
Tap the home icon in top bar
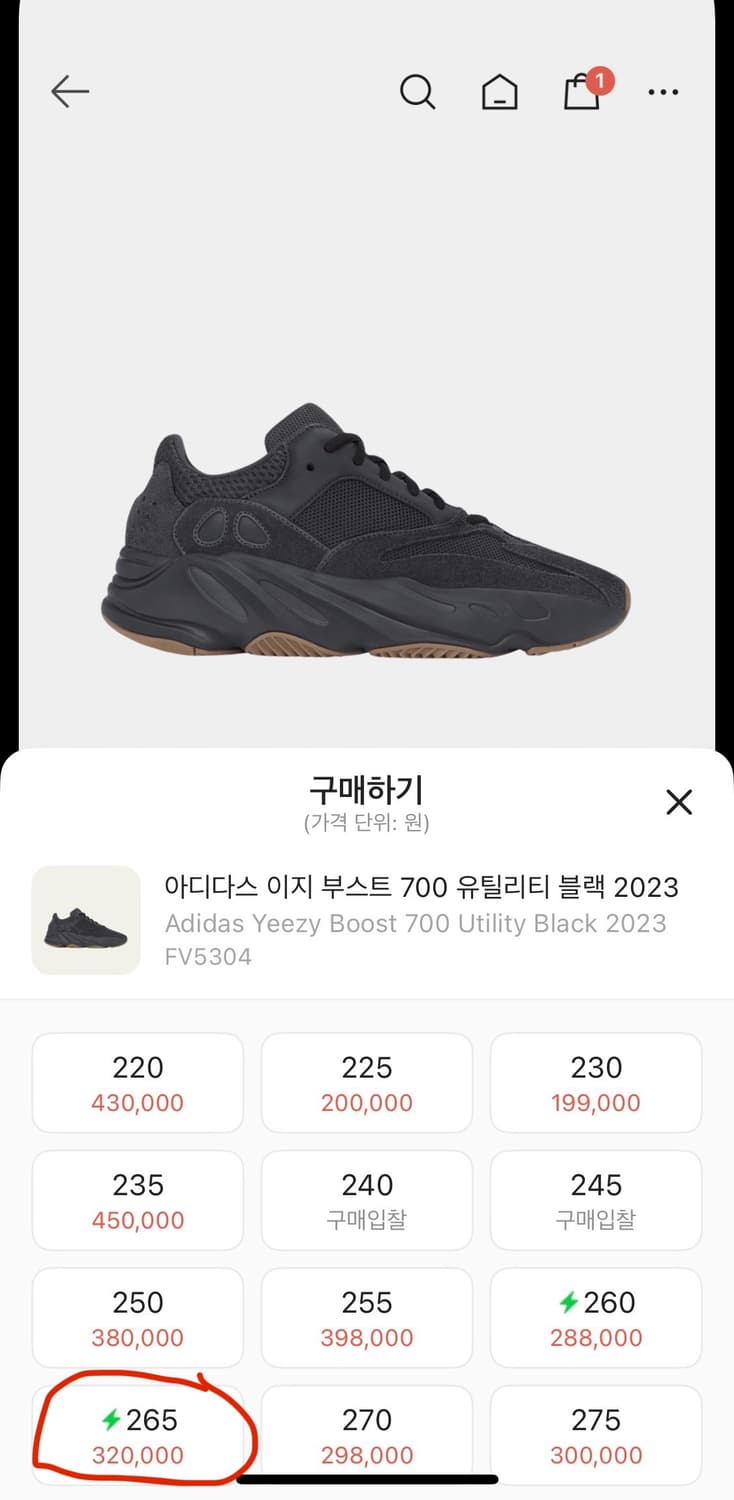coord(500,91)
